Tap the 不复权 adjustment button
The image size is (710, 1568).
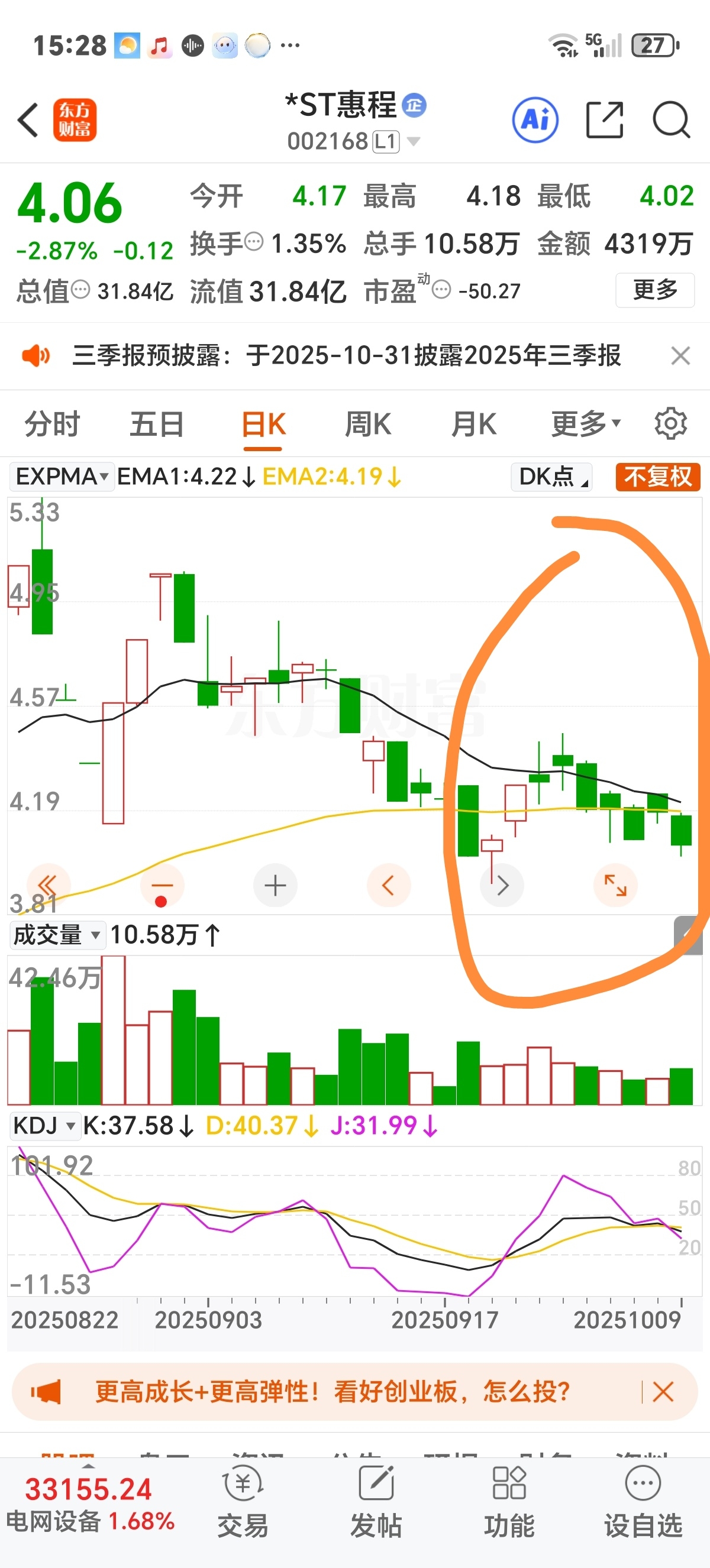[x=657, y=477]
